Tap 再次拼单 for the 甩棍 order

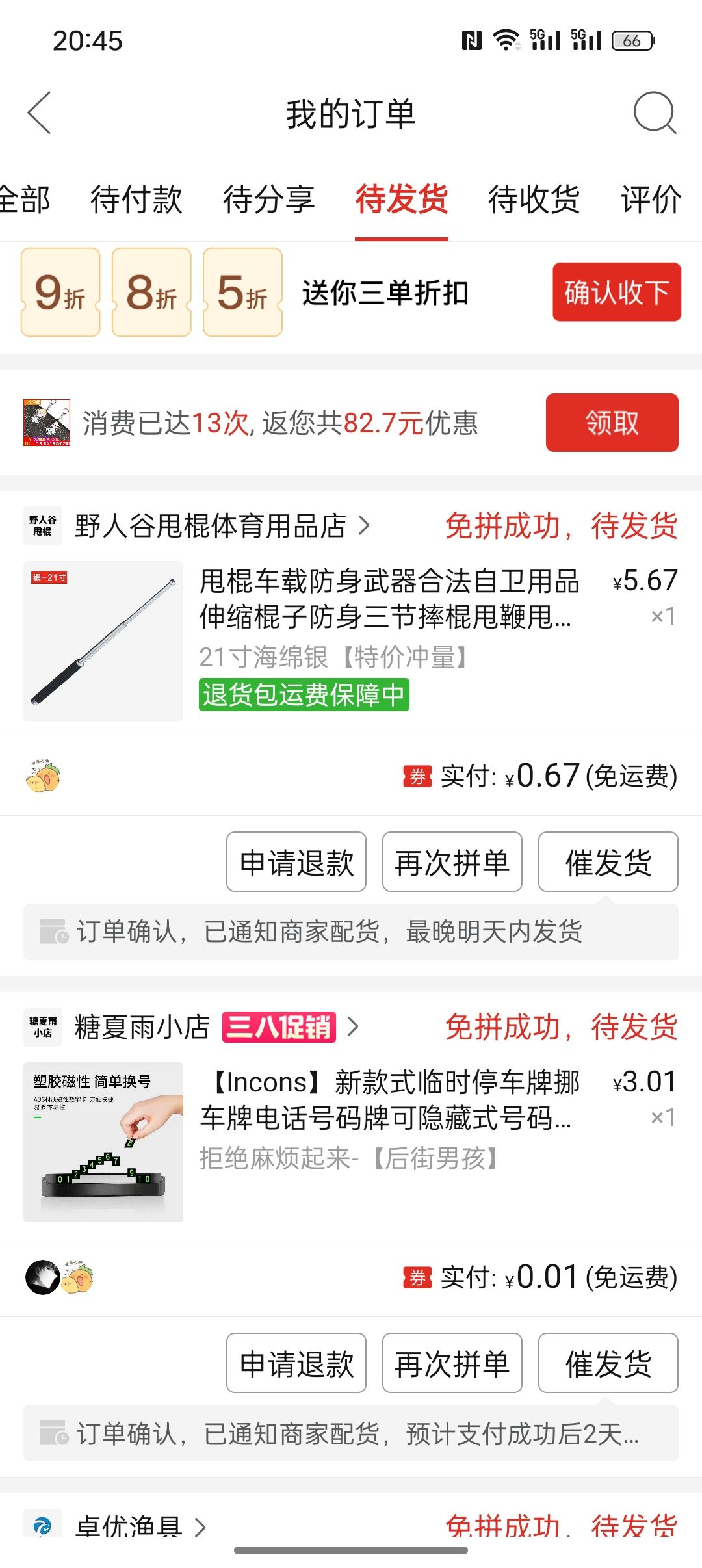(x=452, y=862)
